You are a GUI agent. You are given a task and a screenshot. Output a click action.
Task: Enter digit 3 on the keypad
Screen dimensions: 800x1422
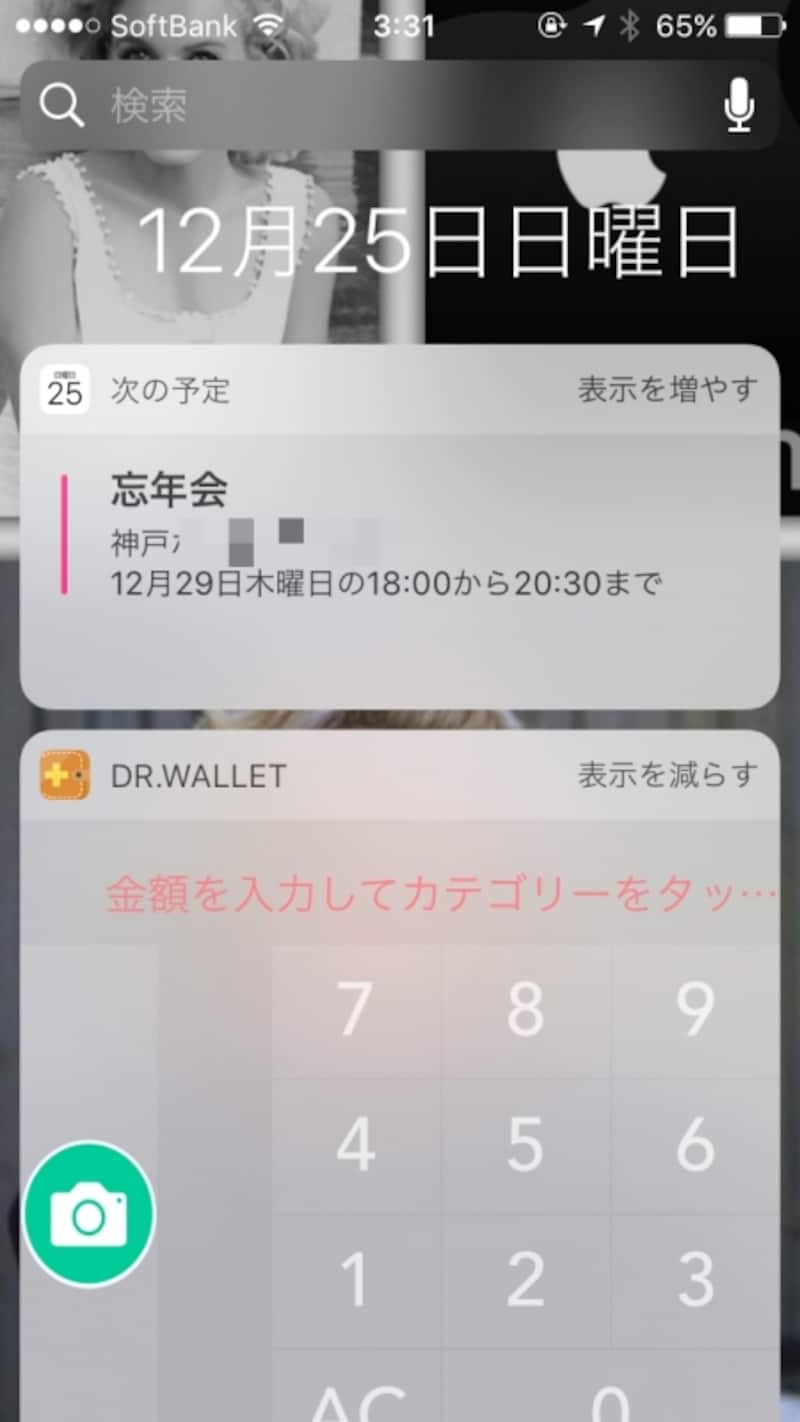(696, 1279)
